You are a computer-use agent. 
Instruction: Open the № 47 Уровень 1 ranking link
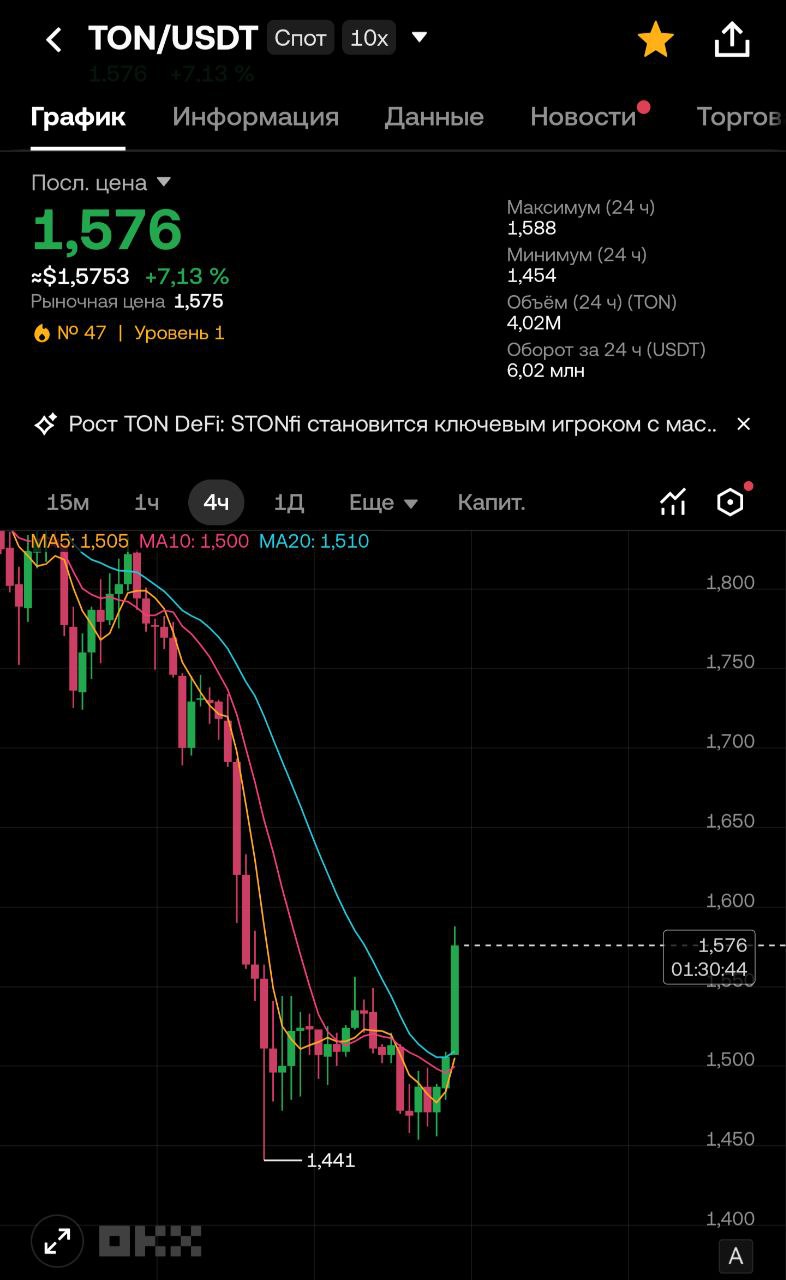point(128,333)
